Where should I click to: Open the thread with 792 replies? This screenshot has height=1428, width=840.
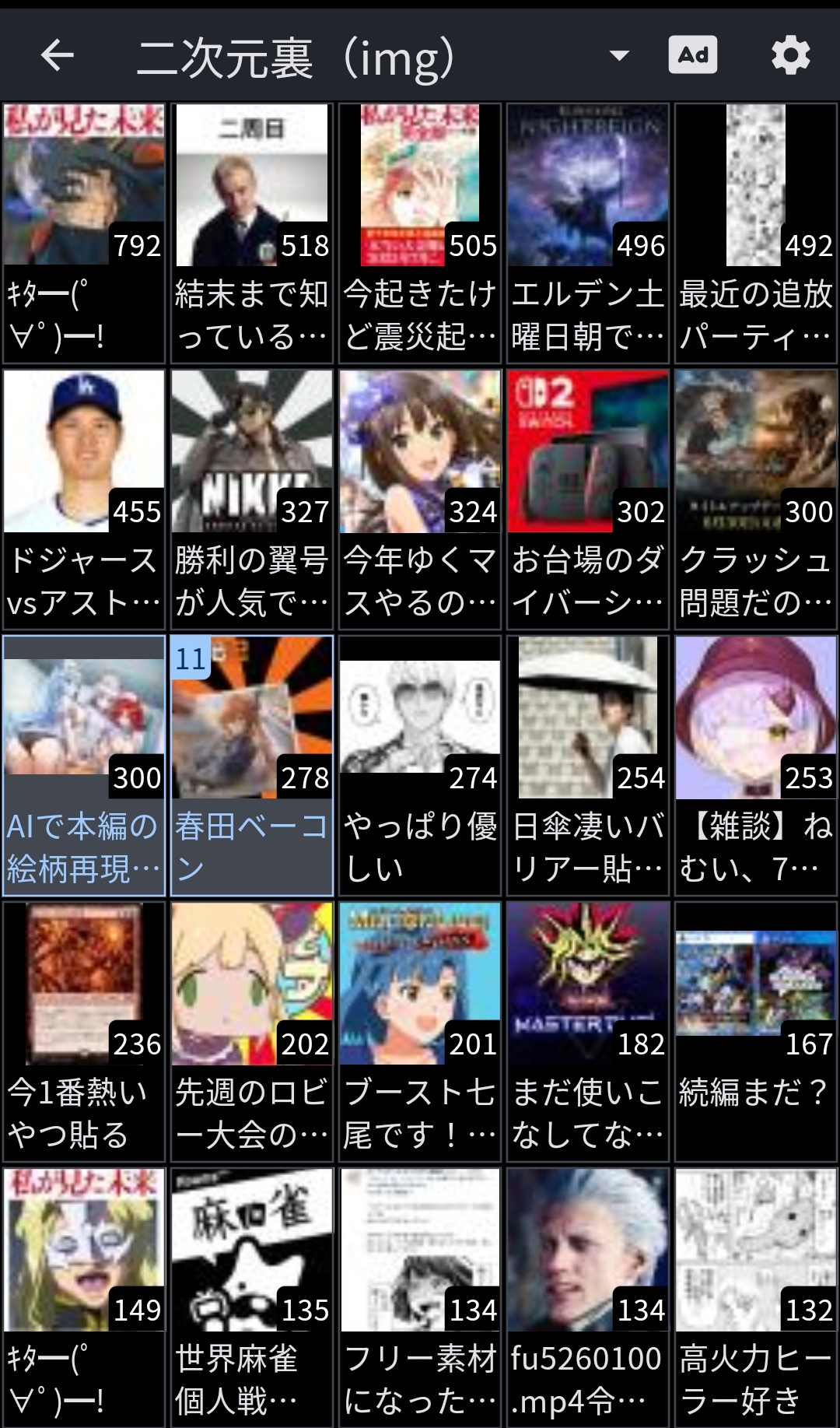click(x=84, y=233)
